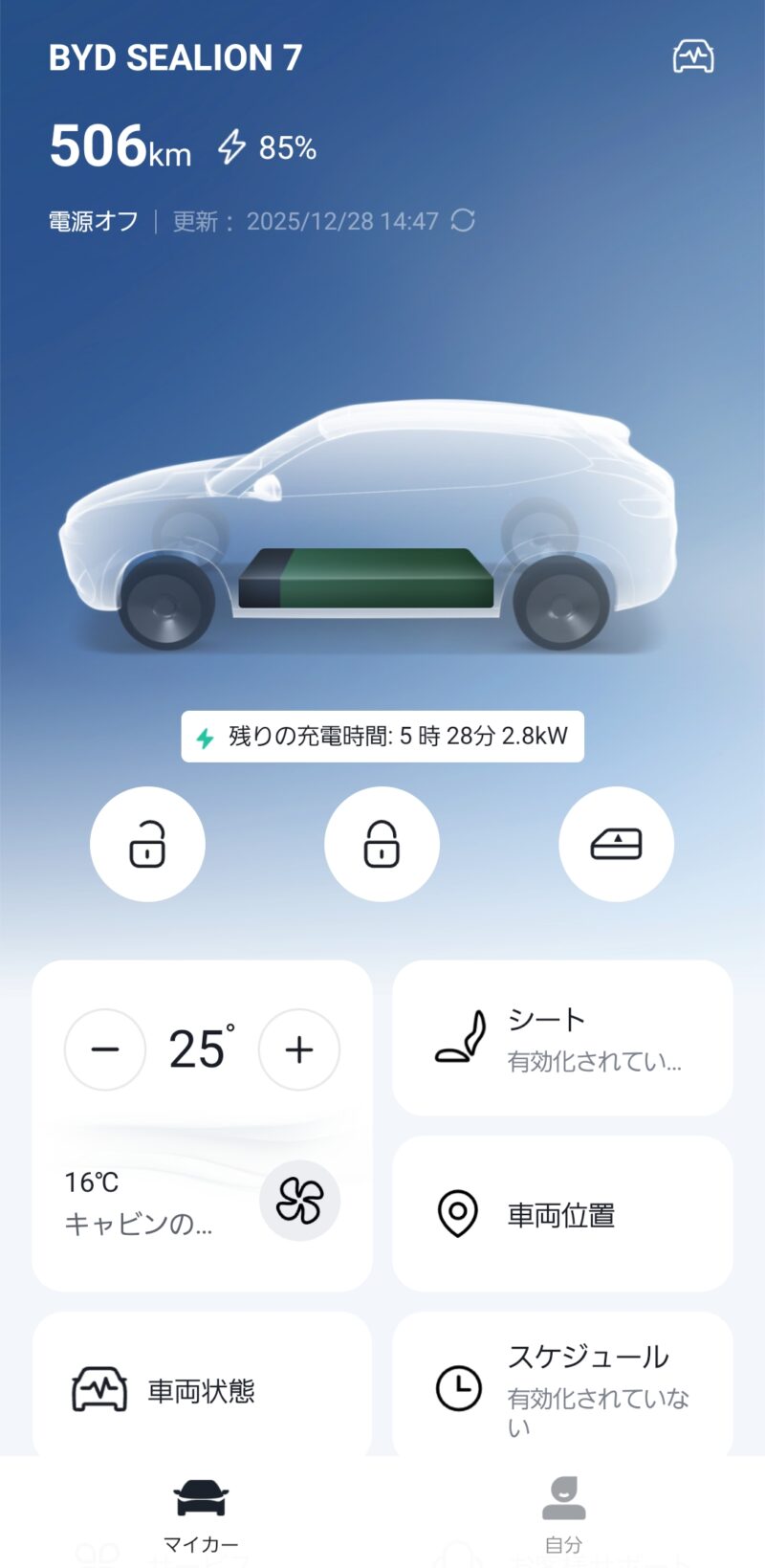Tap the window control button
765x1568 pixels.
616,844
